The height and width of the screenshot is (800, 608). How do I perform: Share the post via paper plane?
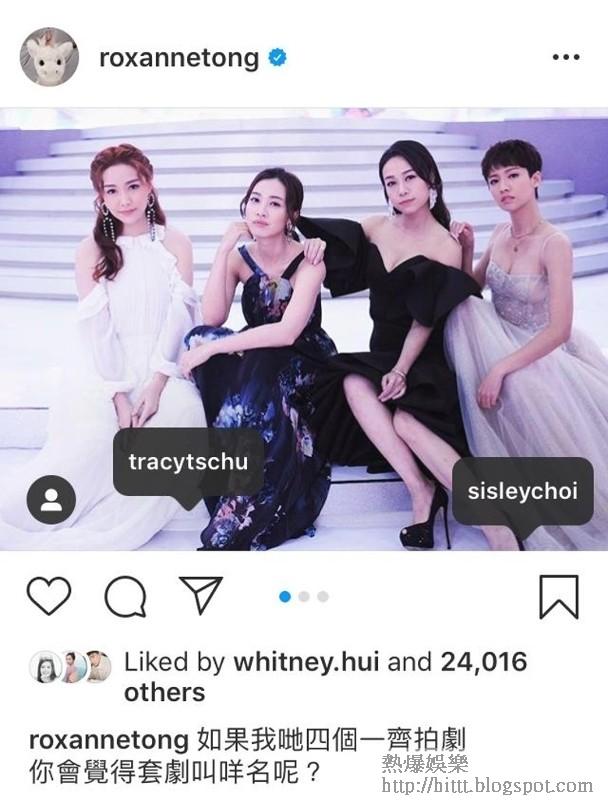[x=200, y=594]
